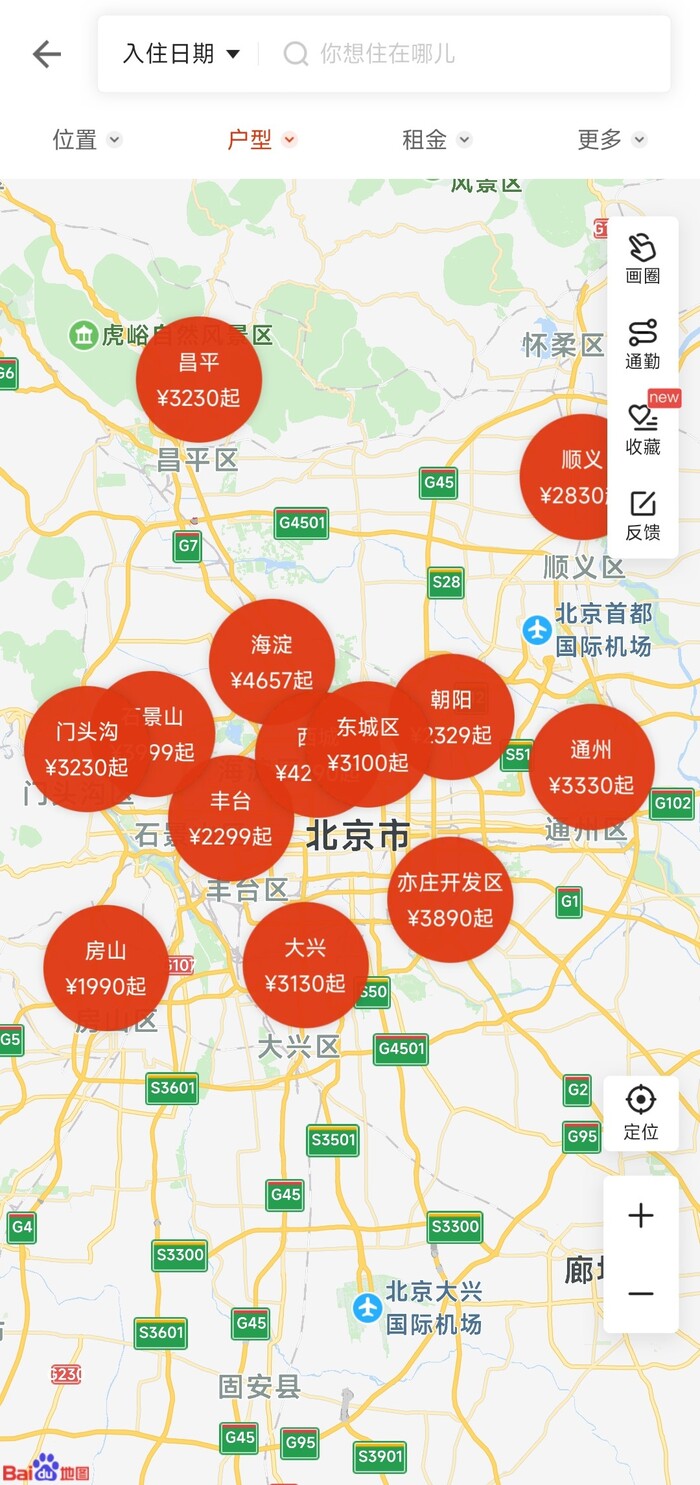
Task: Choose the 亦庄开发区 ¥3890起 bubble
Action: (x=450, y=899)
